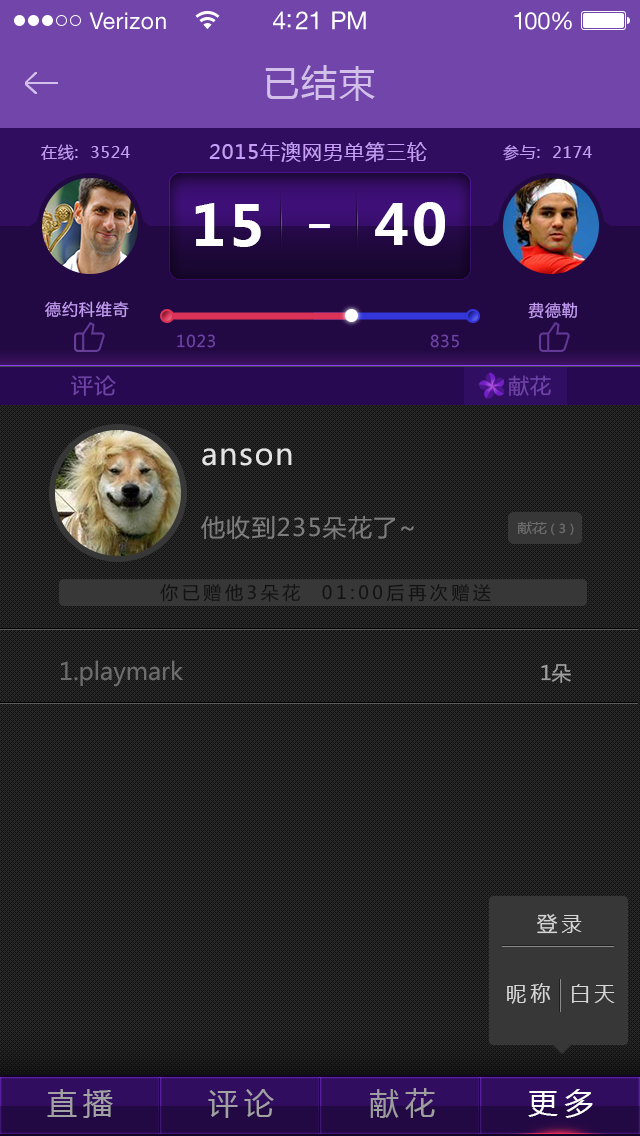640x1136 pixels.
Task: Like 德约科维奇 with the thumbs-up
Action: coord(89,338)
